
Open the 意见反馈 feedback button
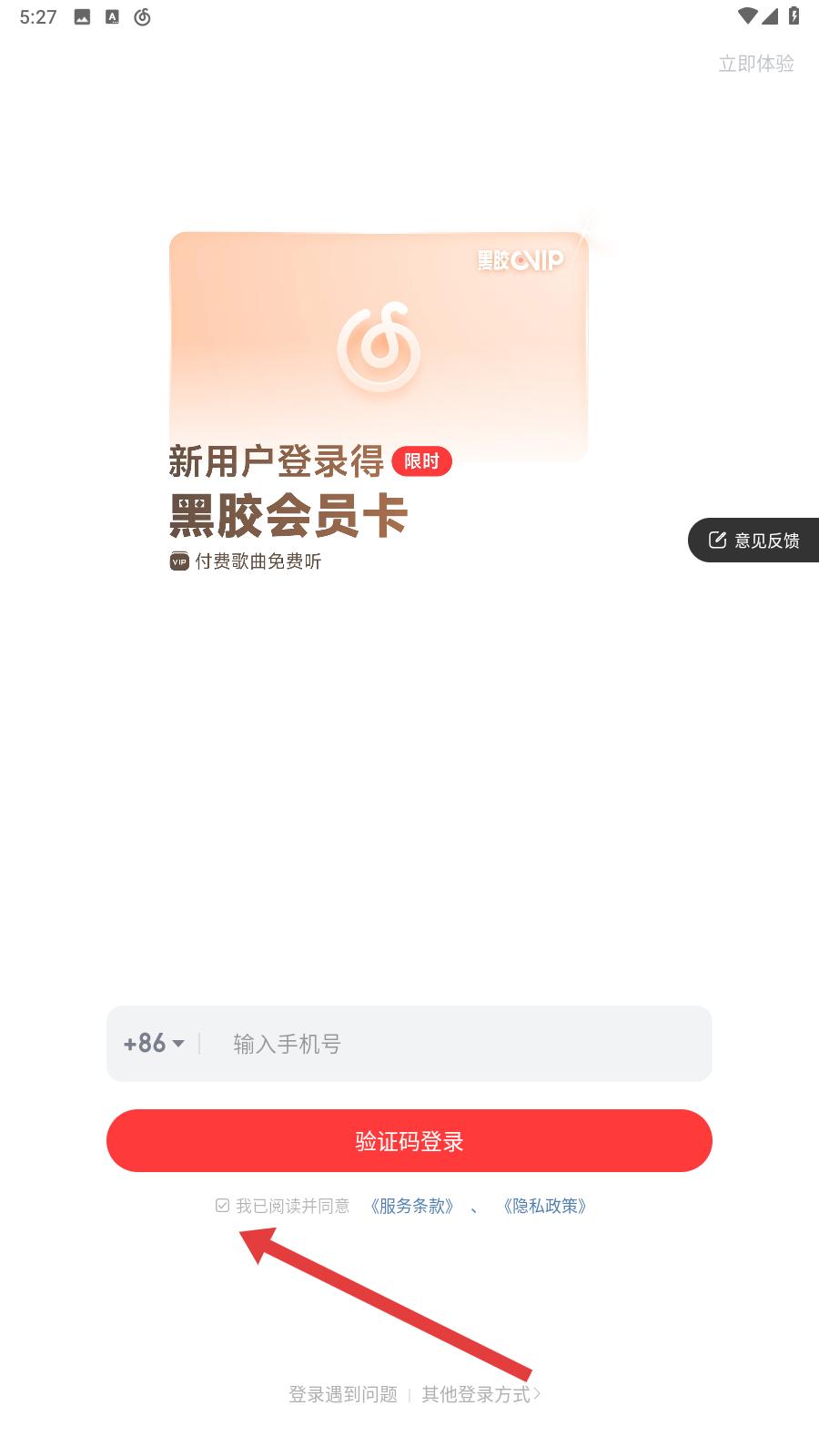(x=754, y=541)
